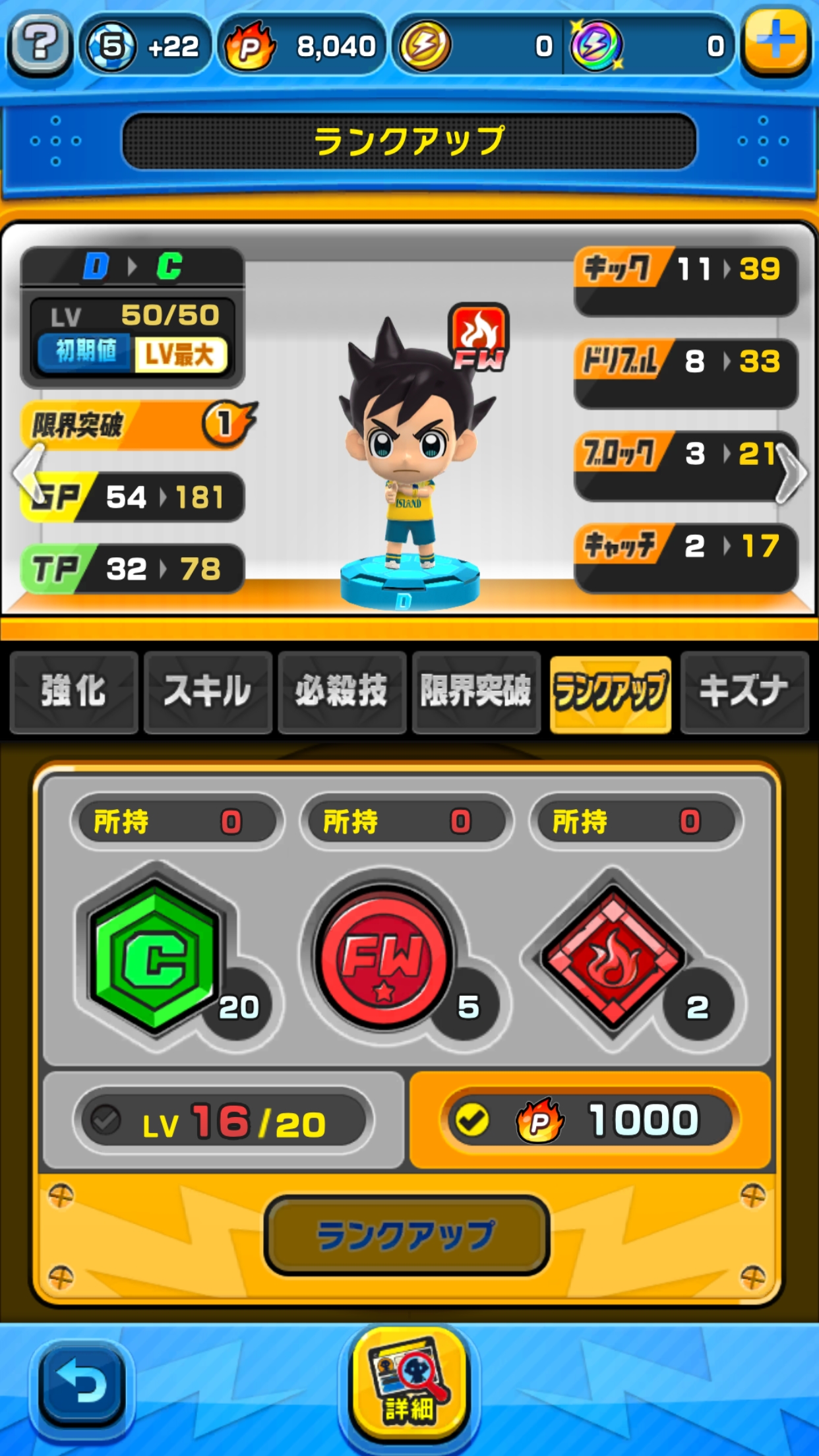819x1456 pixels.
Task: Show the previous character with left arrow
Action: [x=28, y=473]
